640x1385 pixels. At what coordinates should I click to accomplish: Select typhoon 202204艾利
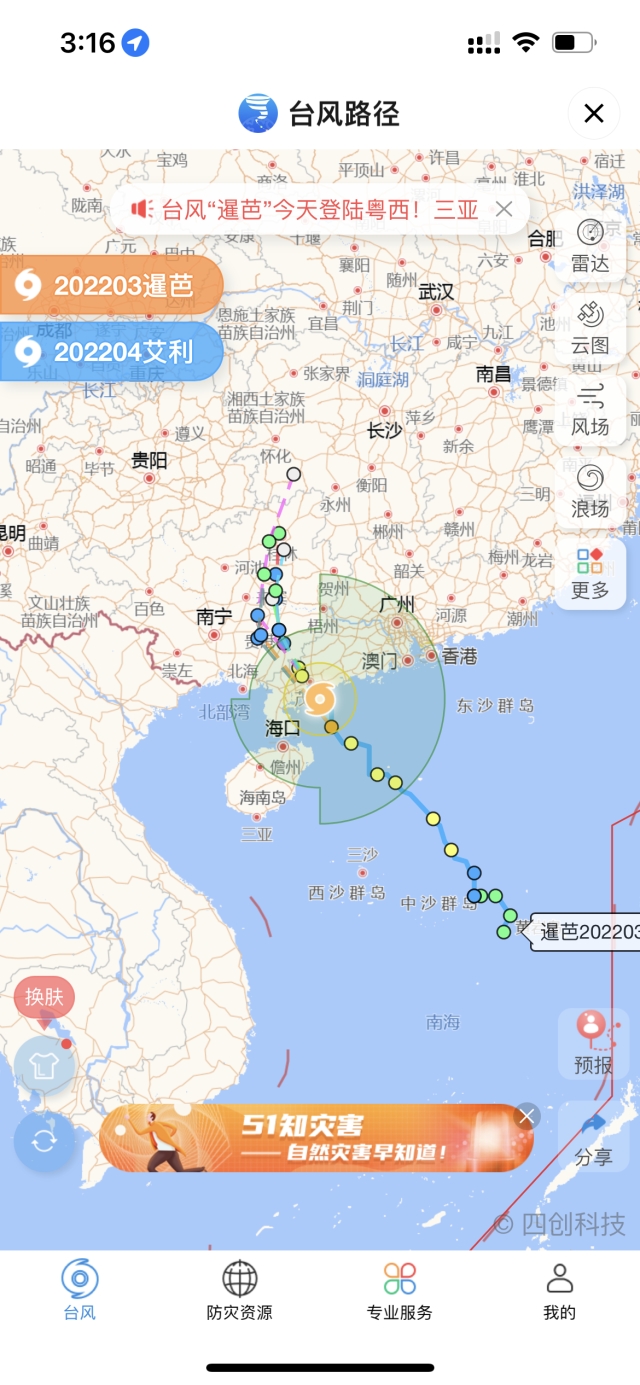click(x=110, y=351)
